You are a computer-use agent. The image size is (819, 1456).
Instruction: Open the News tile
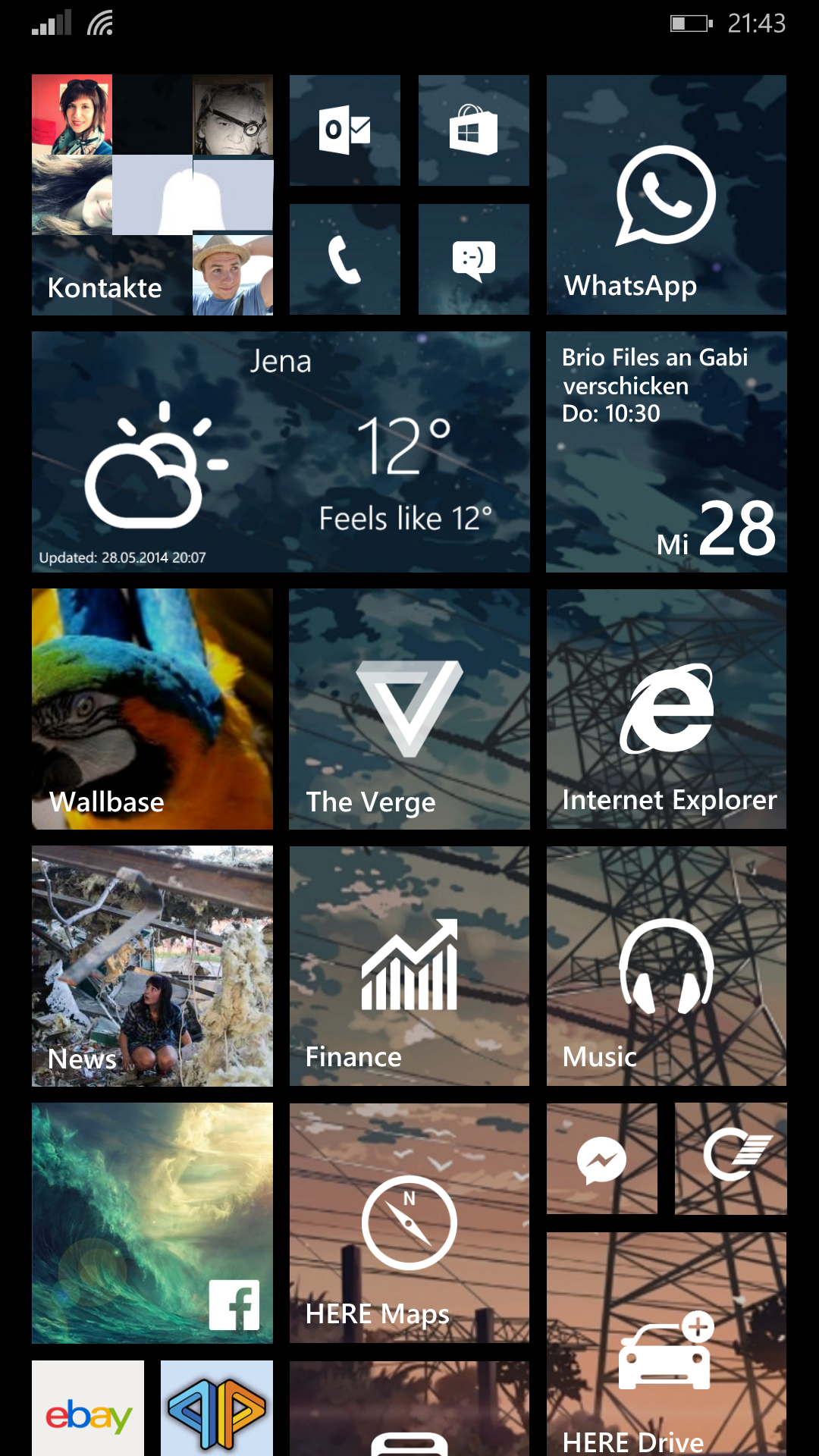pos(152,965)
